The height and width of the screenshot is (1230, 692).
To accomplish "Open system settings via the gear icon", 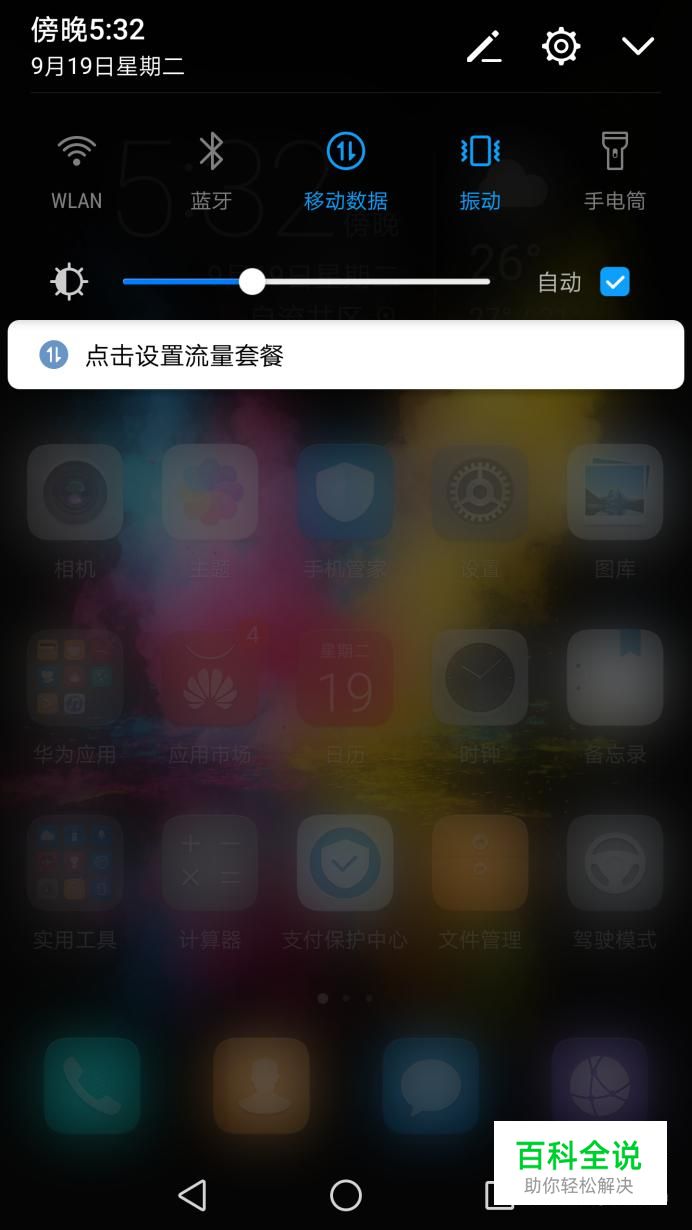I will click(x=561, y=47).
